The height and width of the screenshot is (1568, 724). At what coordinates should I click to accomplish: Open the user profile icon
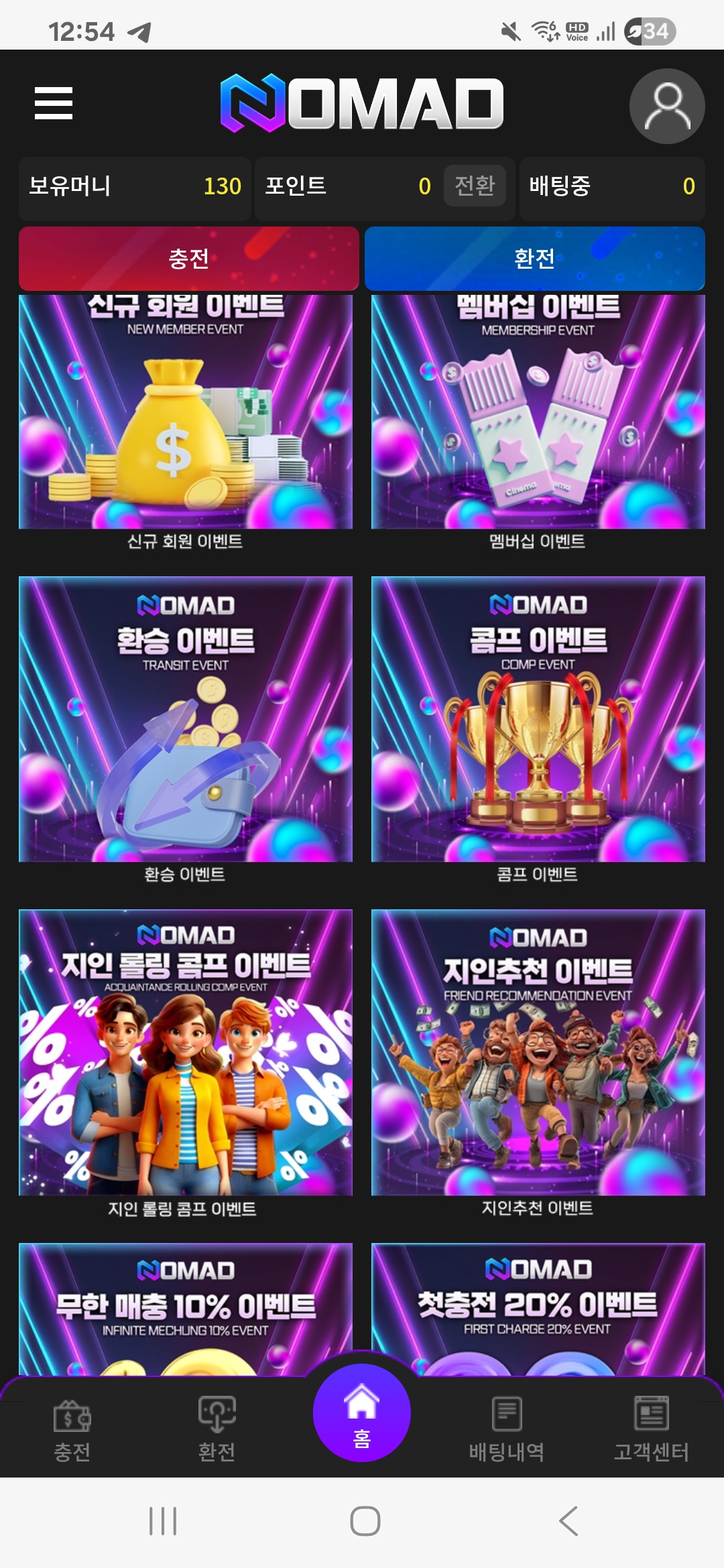pyautogui.click(x=666, y=106)
